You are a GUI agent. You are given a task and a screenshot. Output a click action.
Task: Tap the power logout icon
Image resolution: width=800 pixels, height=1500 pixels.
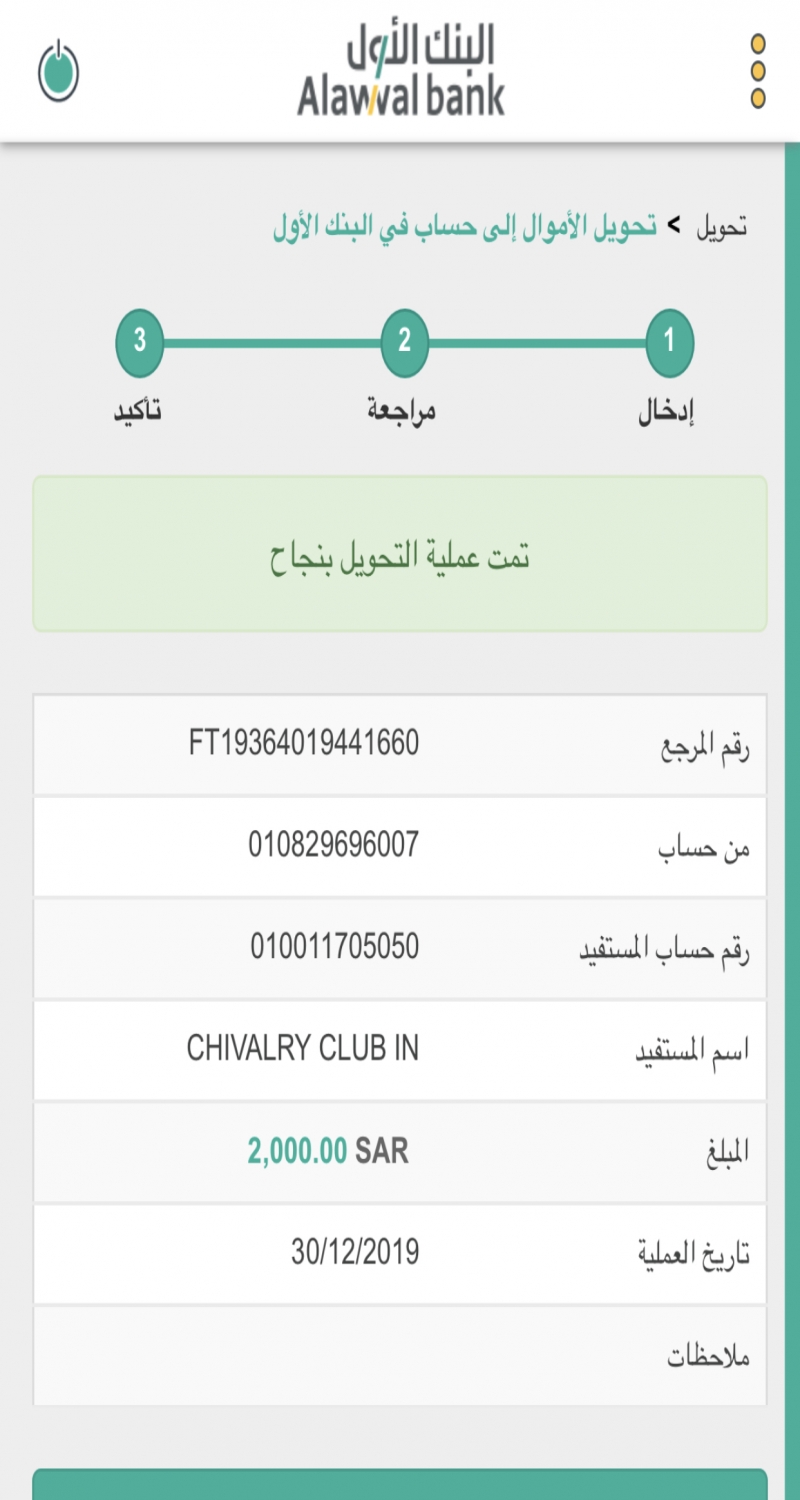(x=58, y=71)
